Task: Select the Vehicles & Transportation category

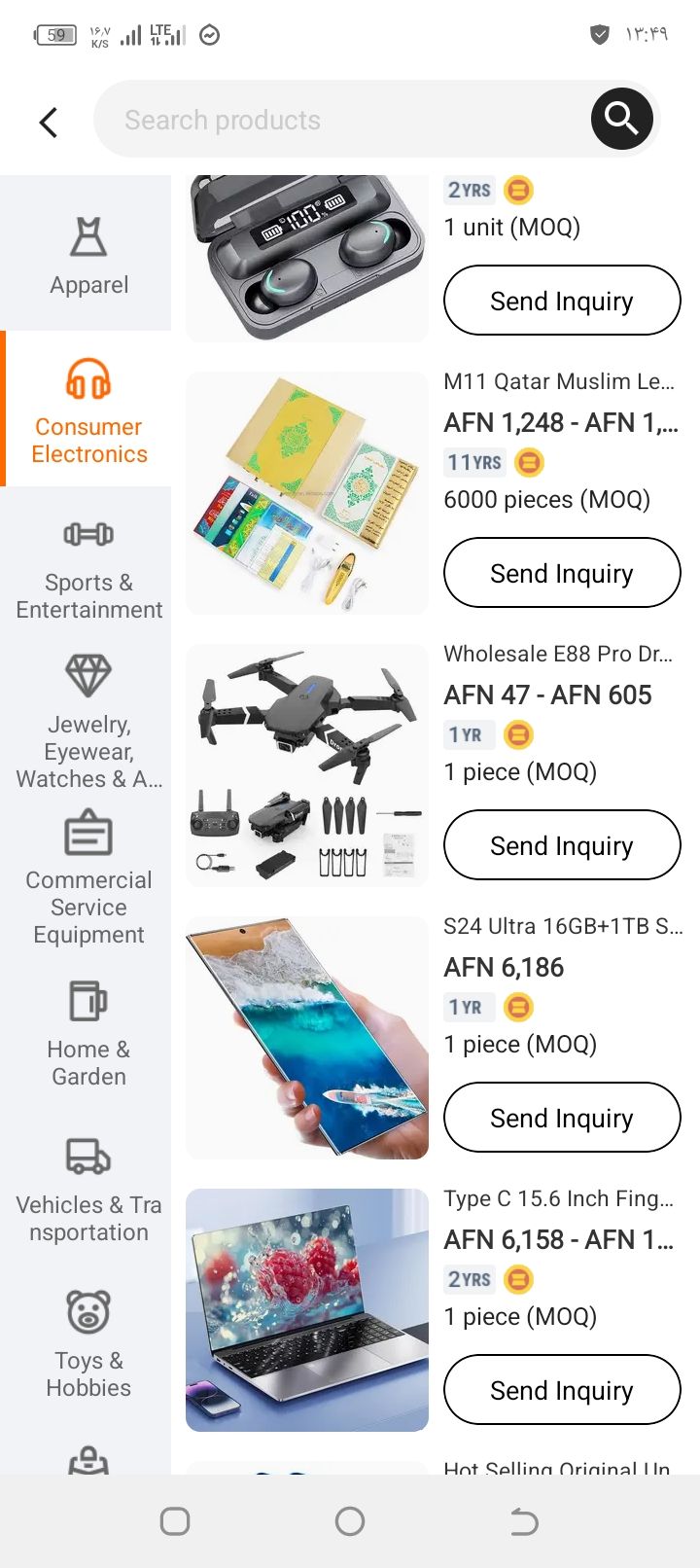Action: click(x=88, y=1190)
